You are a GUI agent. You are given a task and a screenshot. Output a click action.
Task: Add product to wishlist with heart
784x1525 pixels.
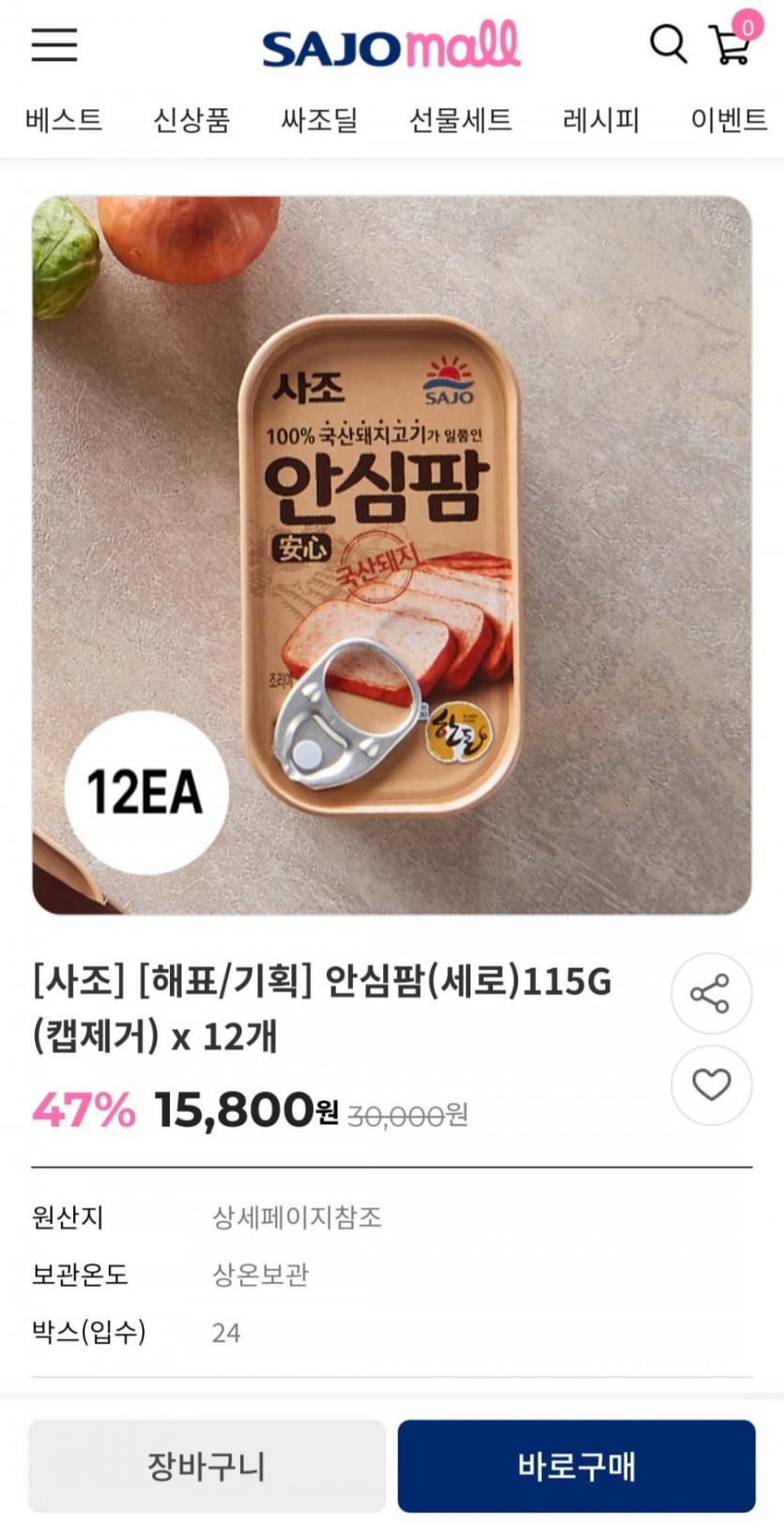[711, 1085]
